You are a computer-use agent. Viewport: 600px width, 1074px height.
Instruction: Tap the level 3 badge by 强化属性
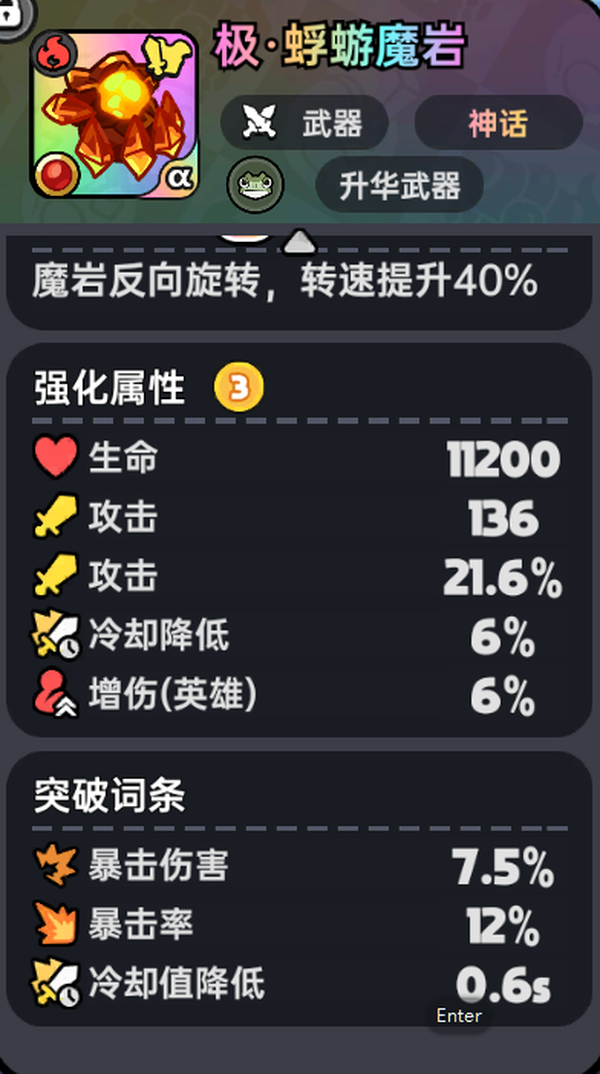(239, 388)
